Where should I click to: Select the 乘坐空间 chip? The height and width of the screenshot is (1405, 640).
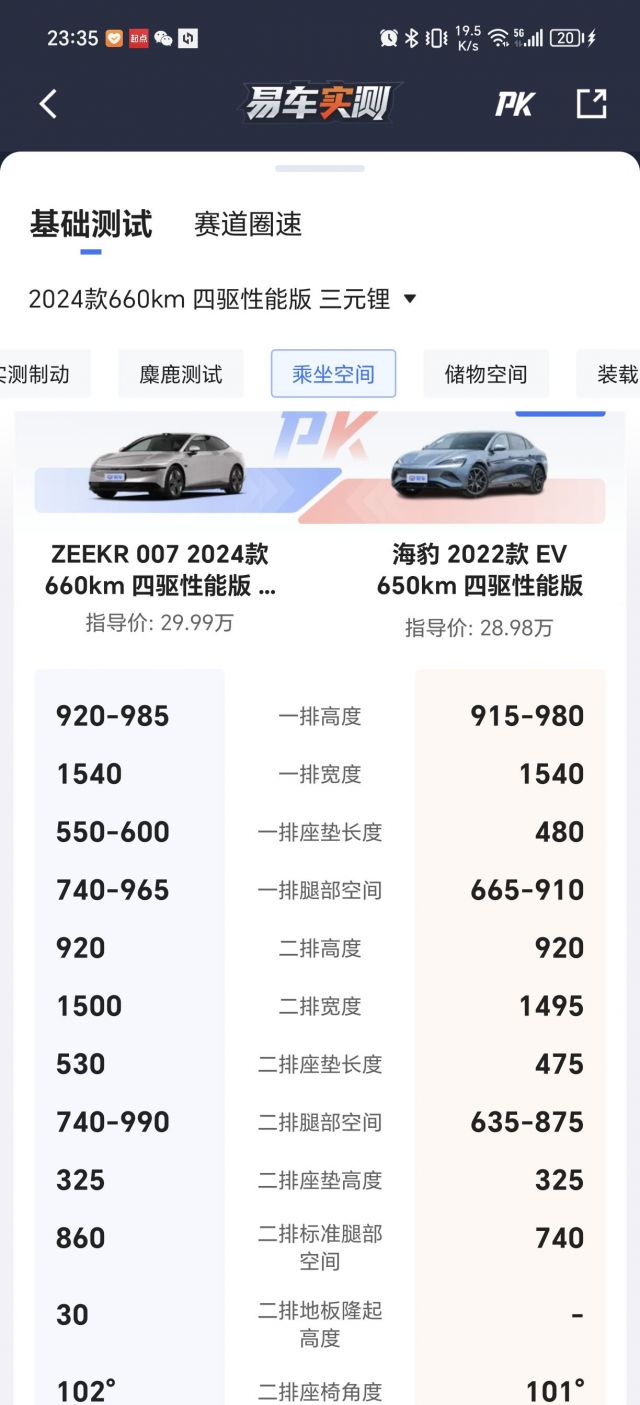tap(333, 374)
